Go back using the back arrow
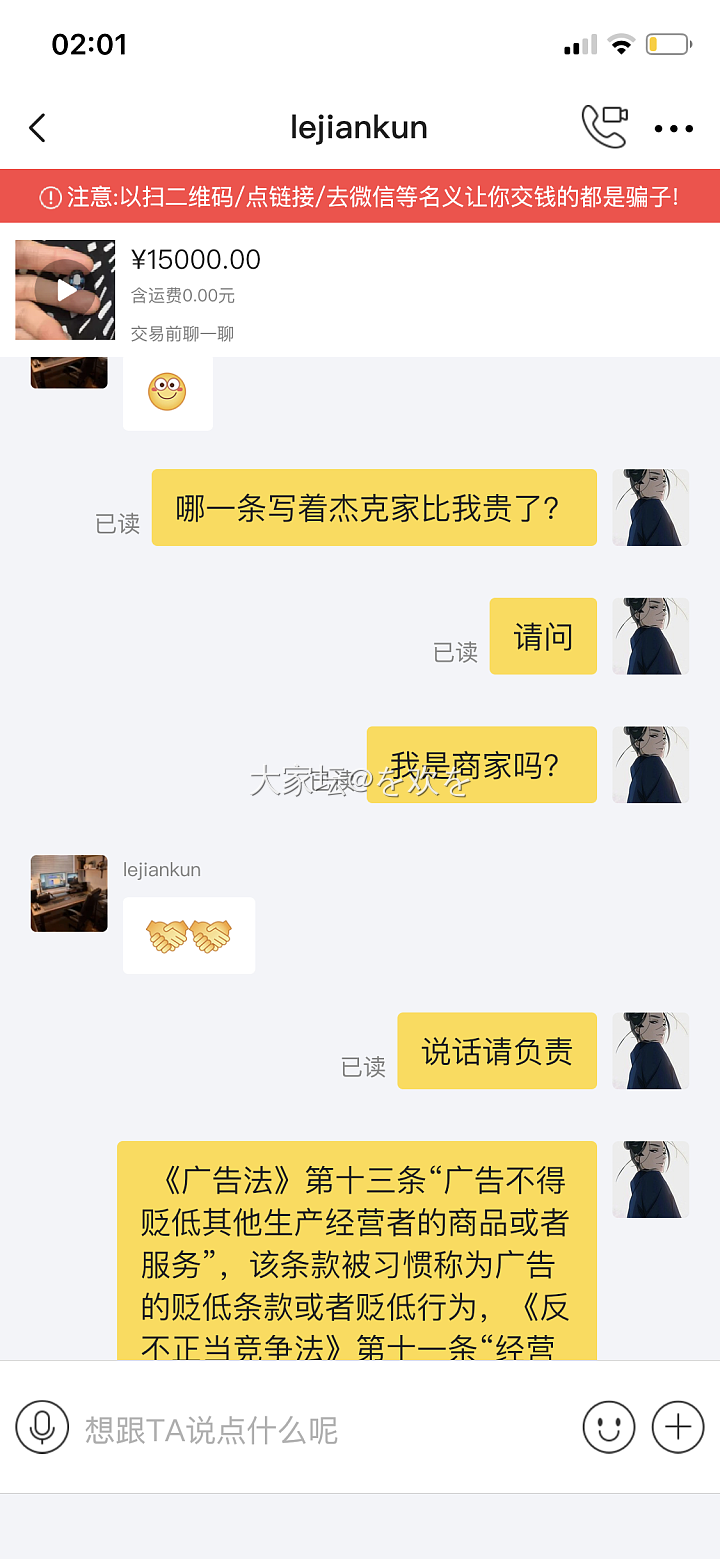Viewport: 720px width, 1559px height. point(38,128)
